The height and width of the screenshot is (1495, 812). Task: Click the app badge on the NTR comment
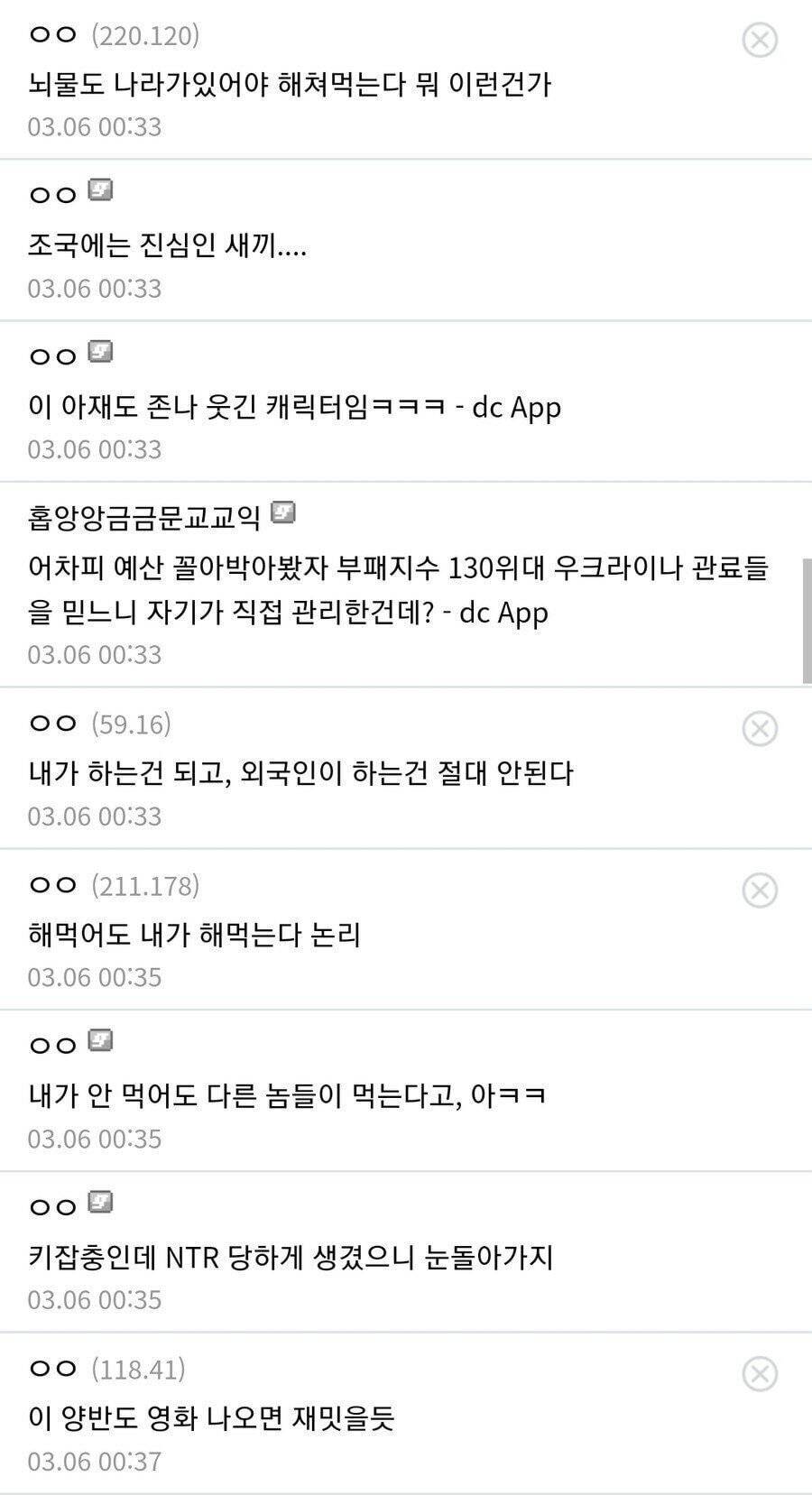pos(98,1203)
